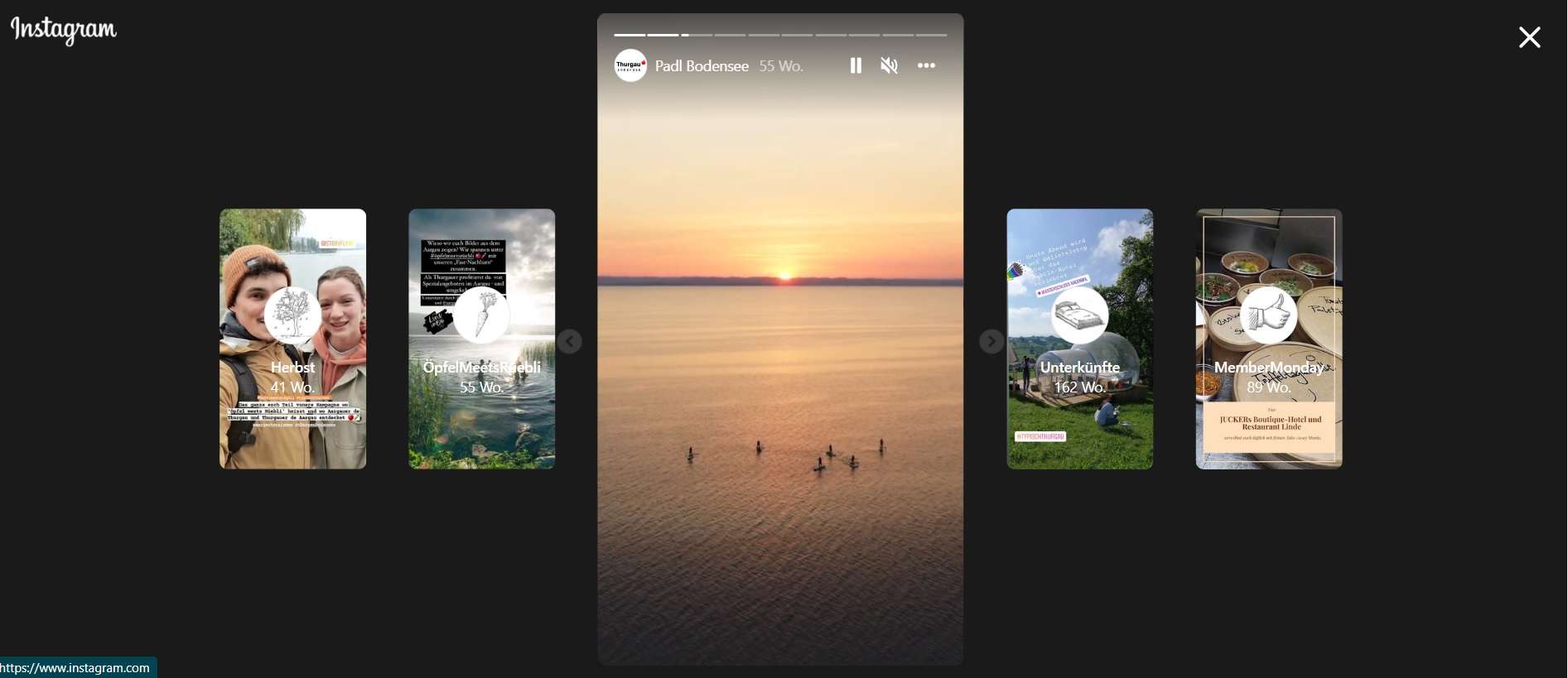This screenshot has height=678, width=1568.
Task: Open the story options menu
Action: (926, 65)
